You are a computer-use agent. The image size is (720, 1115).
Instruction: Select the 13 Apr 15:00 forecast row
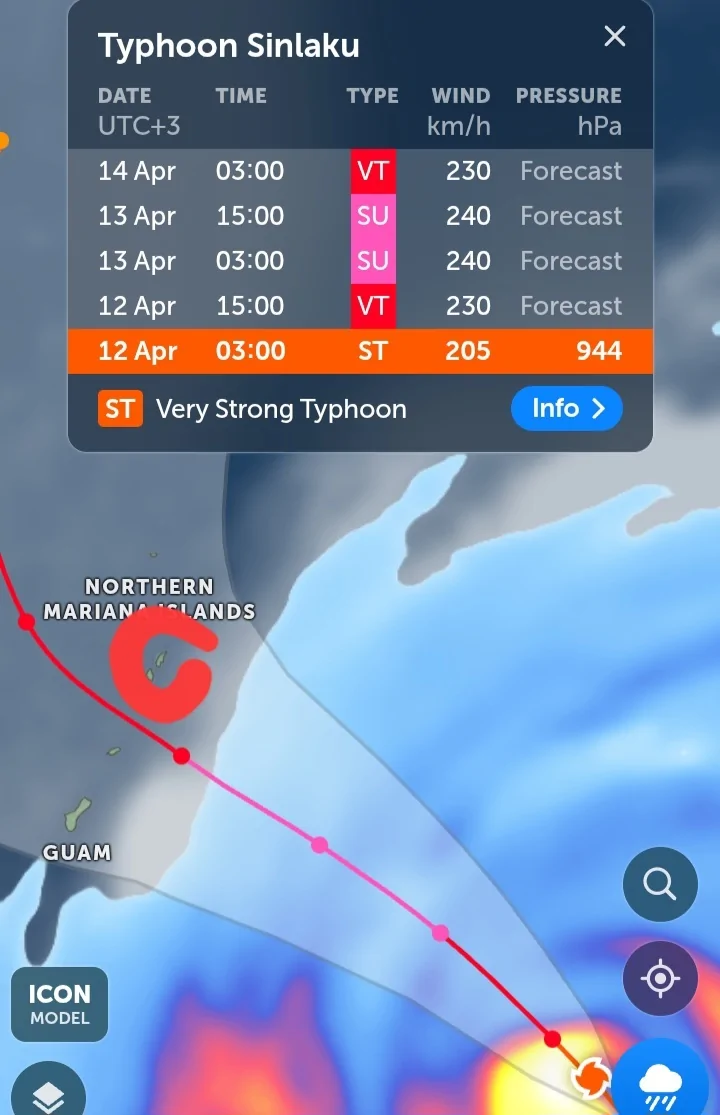pyautogui.click(x=360, y=216)
